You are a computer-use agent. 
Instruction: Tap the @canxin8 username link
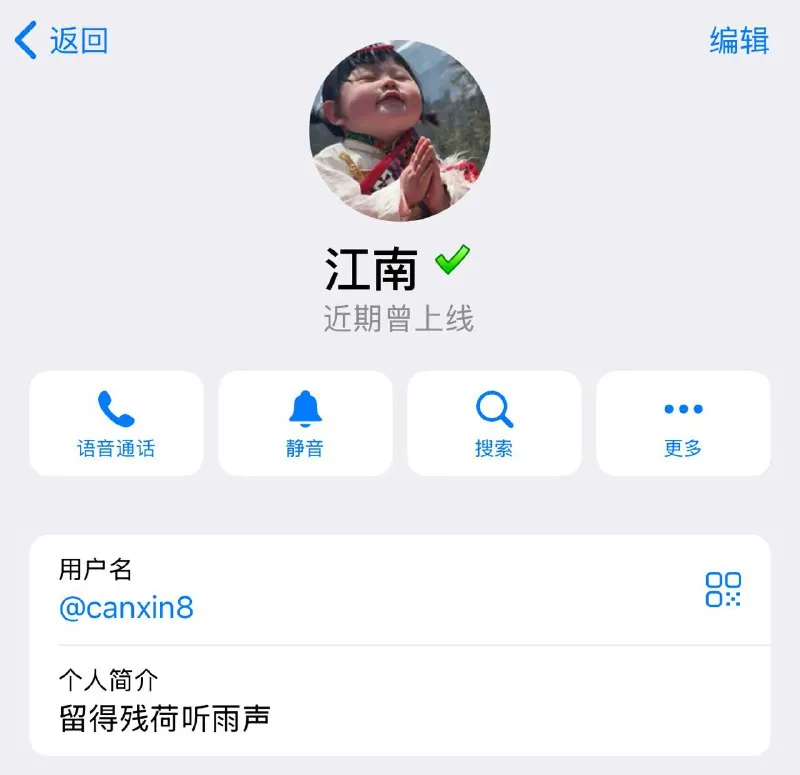pyautogui.click(x=126, y=608)
